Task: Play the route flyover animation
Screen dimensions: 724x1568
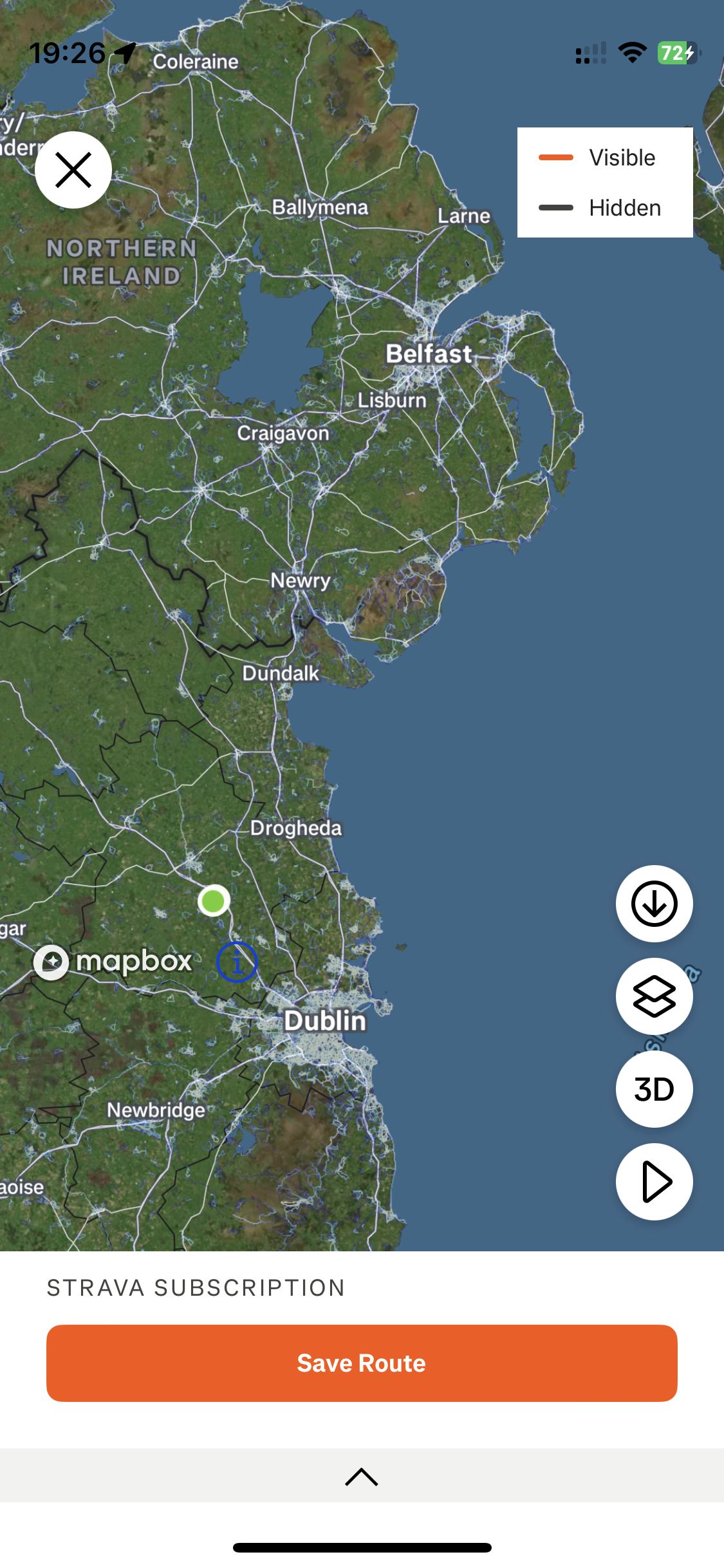Action: click(x=654, y=1182)
